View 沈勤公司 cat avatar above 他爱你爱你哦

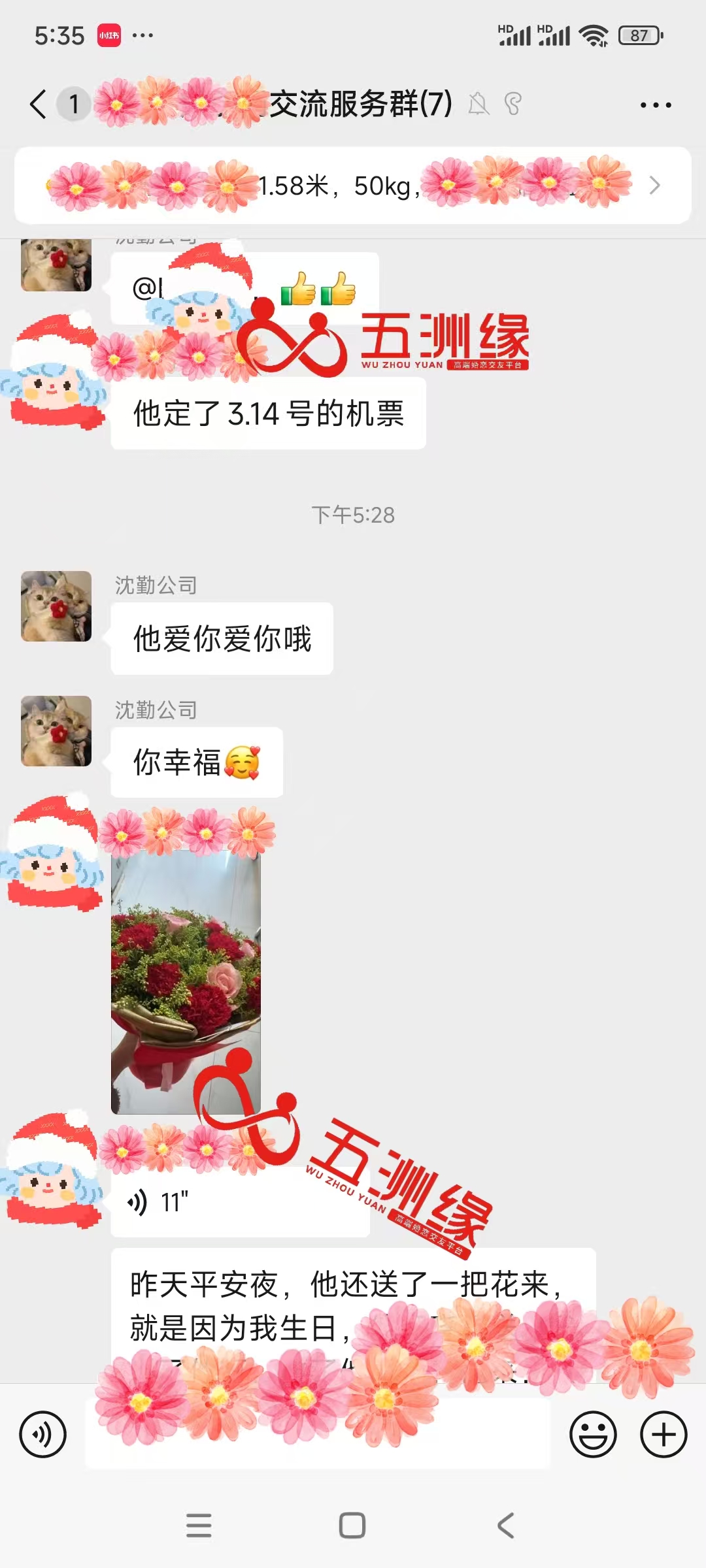point(56,606)
